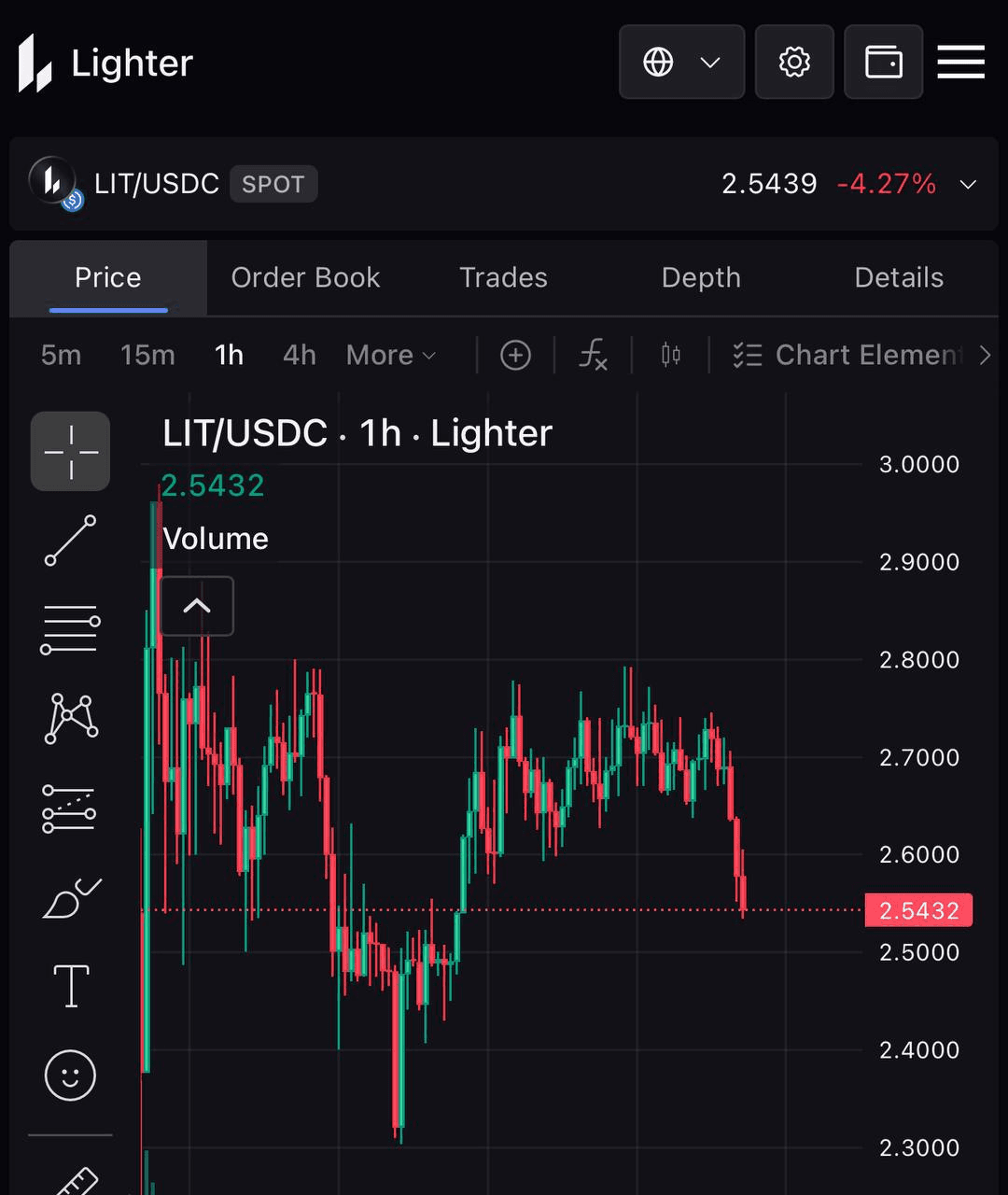This screenshot has width=1008, height=1195.
Task: Collapse the Volume indicator legend
Action: coord(196,606)
